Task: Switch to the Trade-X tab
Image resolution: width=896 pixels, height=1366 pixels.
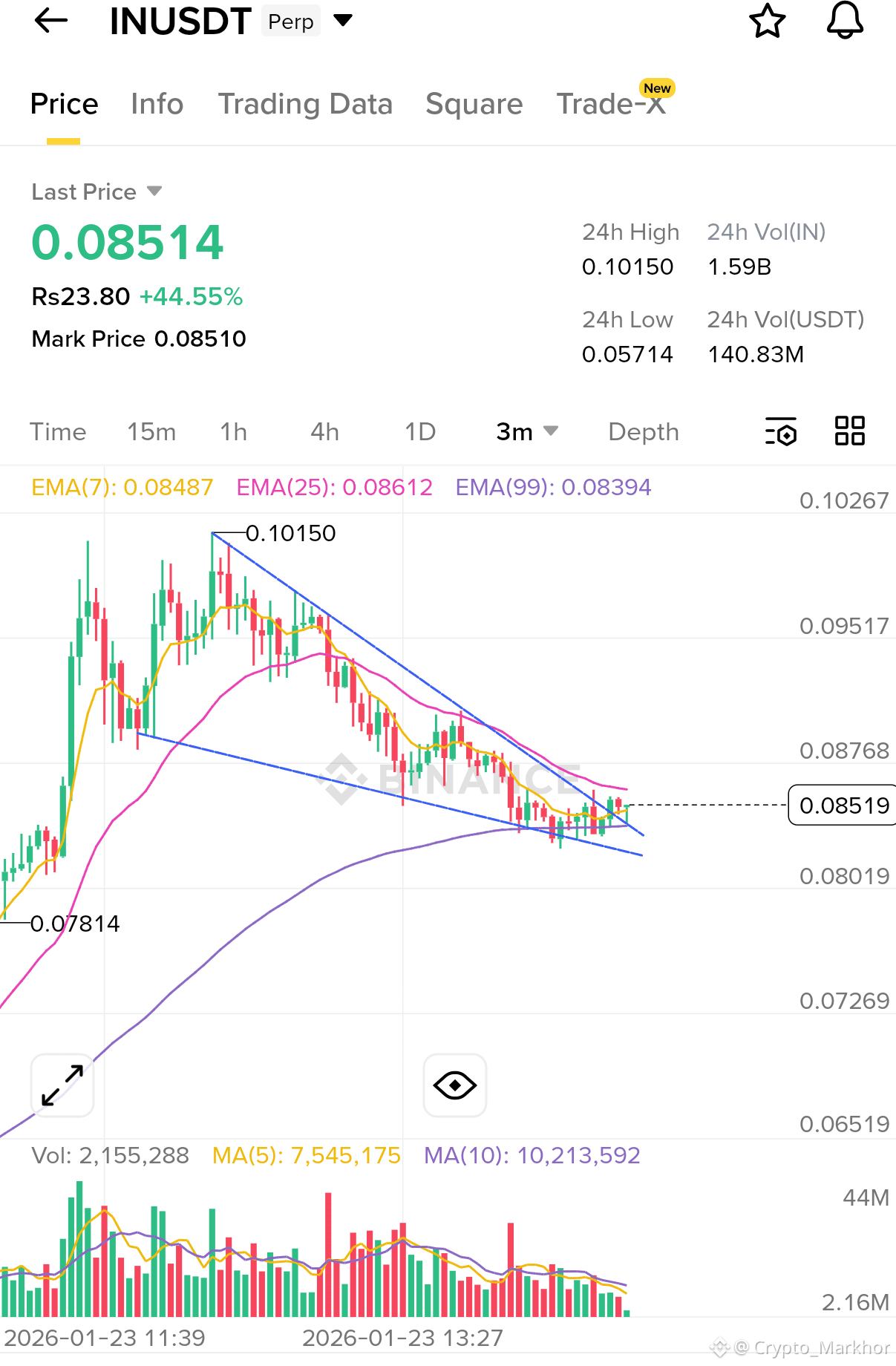Action: (x=612, y=104)
